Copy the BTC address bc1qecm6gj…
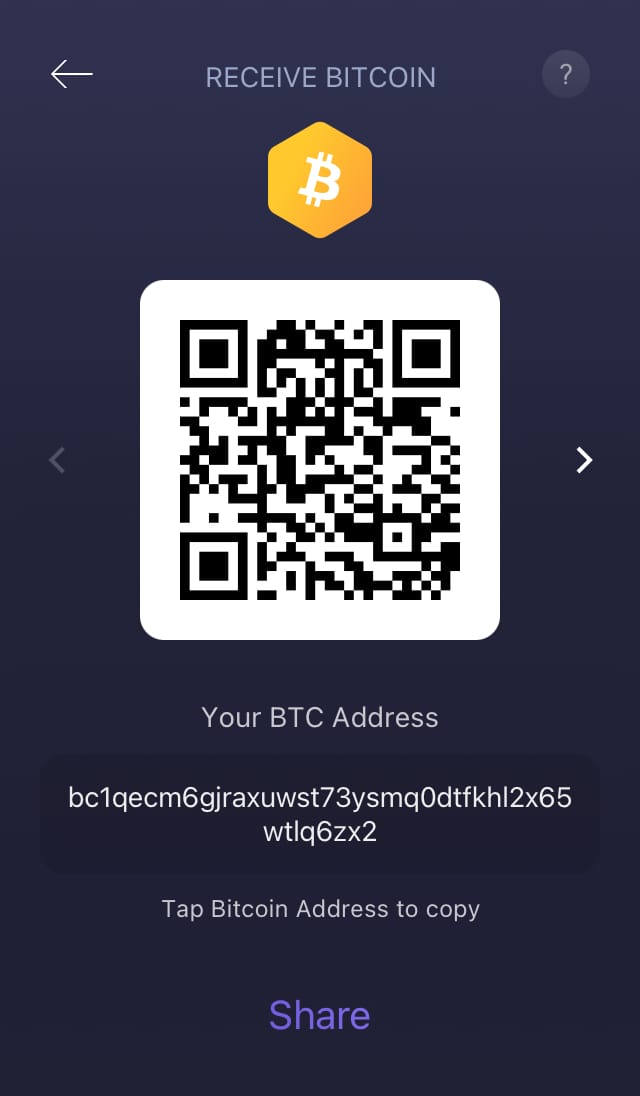 [320, 814]
